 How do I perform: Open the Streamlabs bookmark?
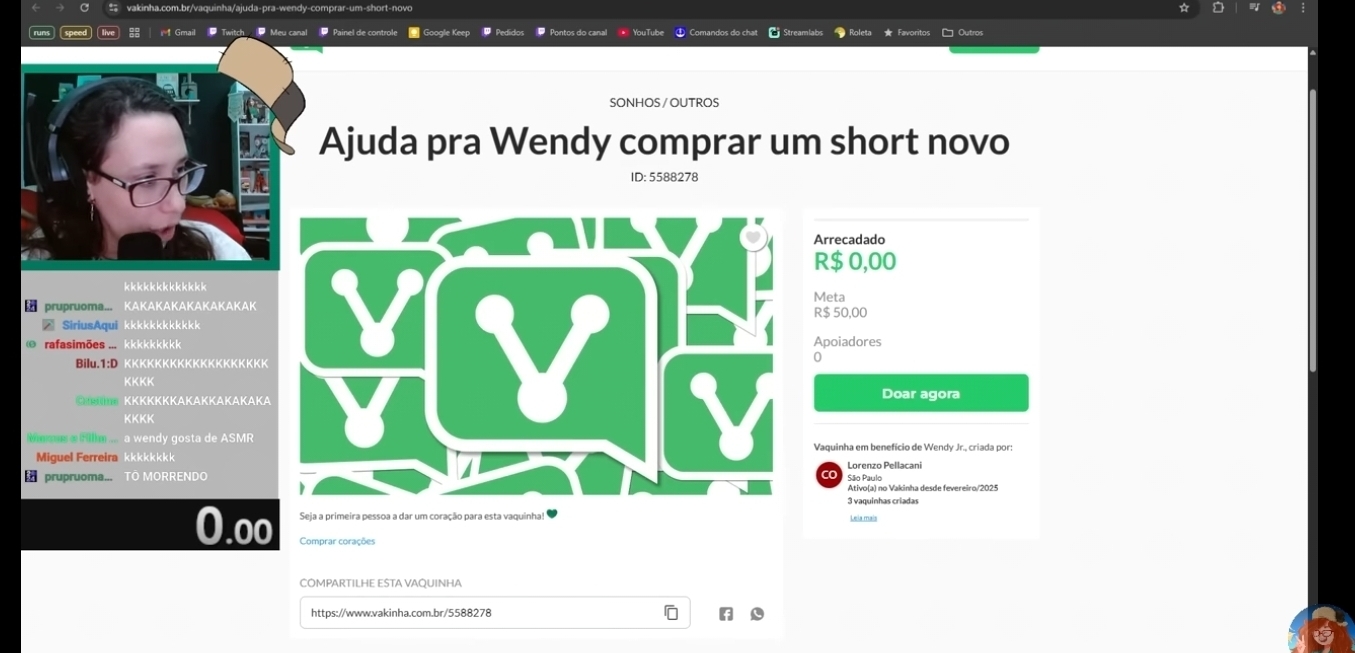tap(796, 32)
